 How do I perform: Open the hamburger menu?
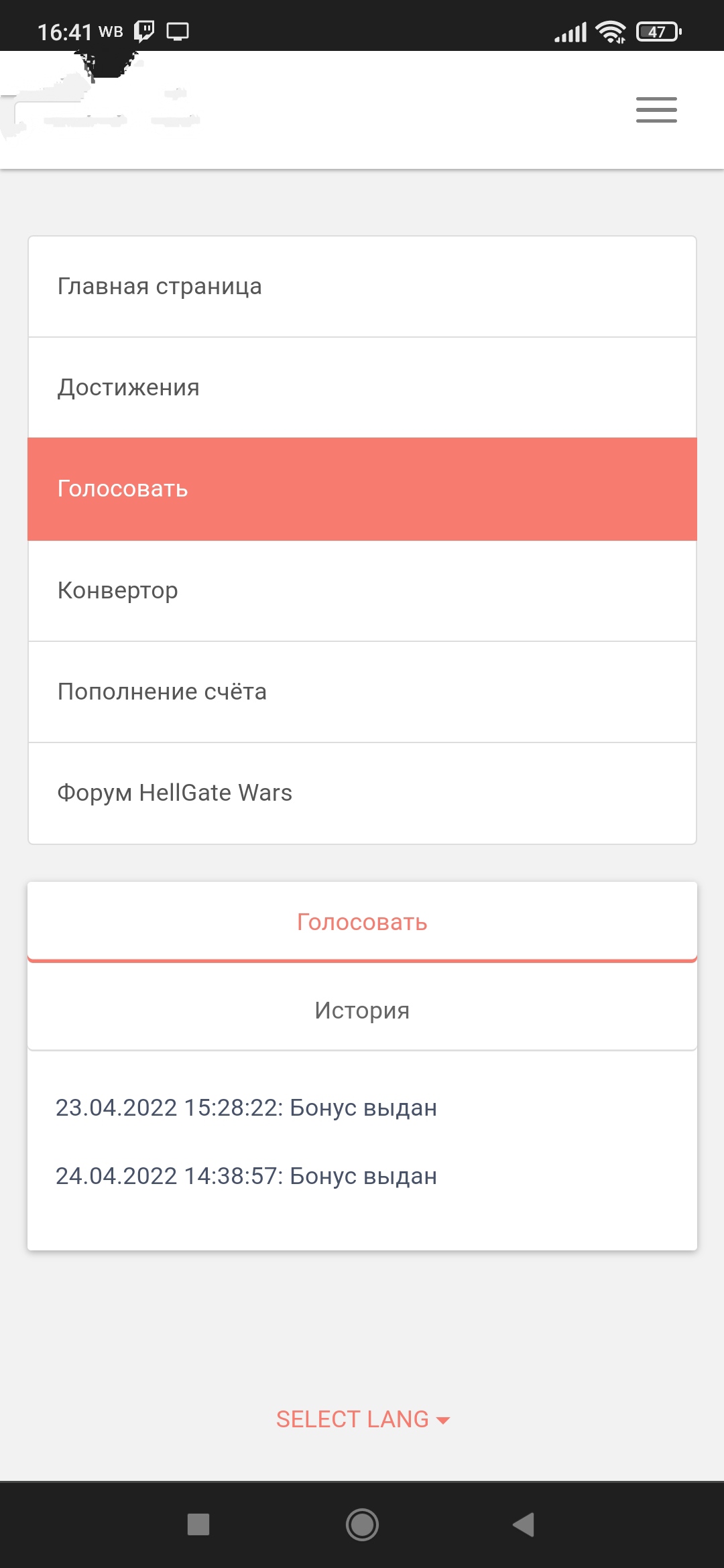coord(656,110)
